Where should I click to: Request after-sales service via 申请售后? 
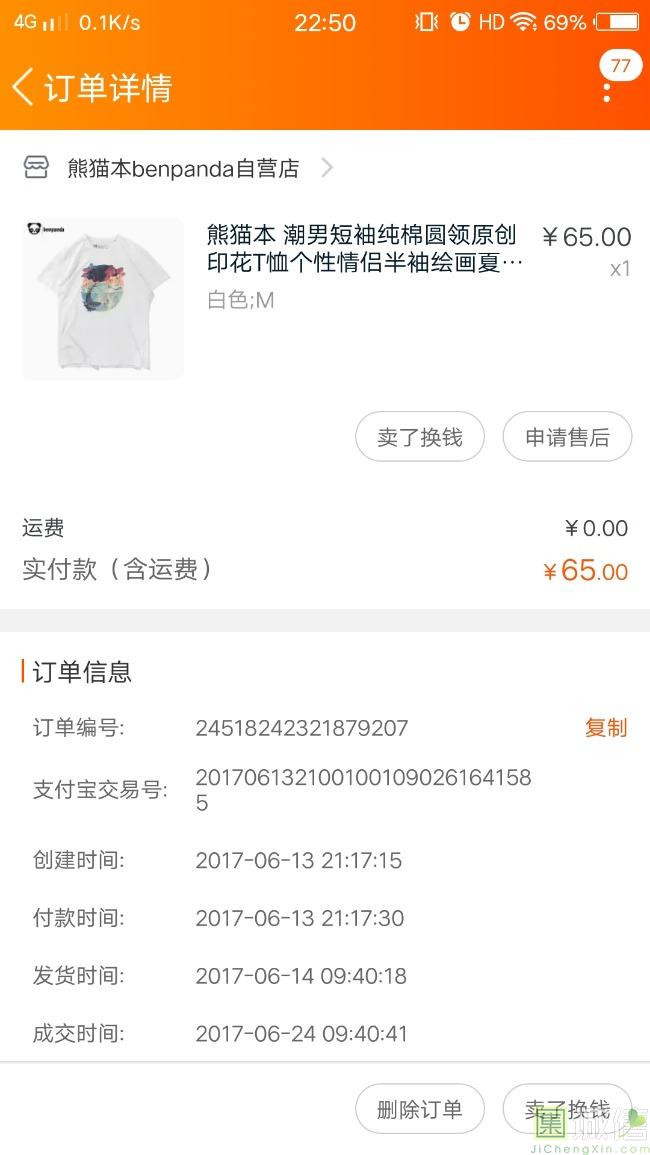pos(567,437)
